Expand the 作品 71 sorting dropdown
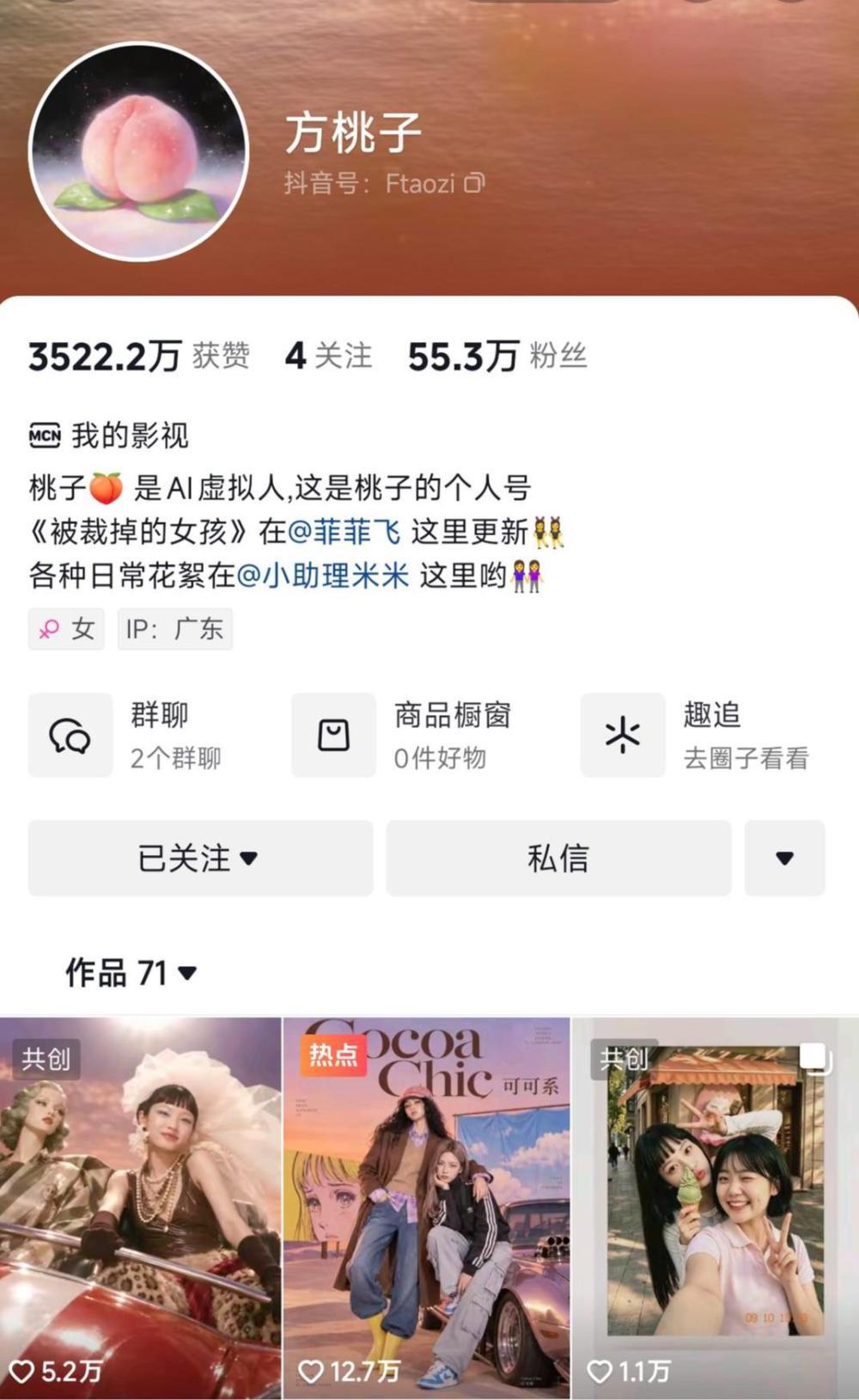The width and height of the screenshot is (859, 1400). [131, 973]
